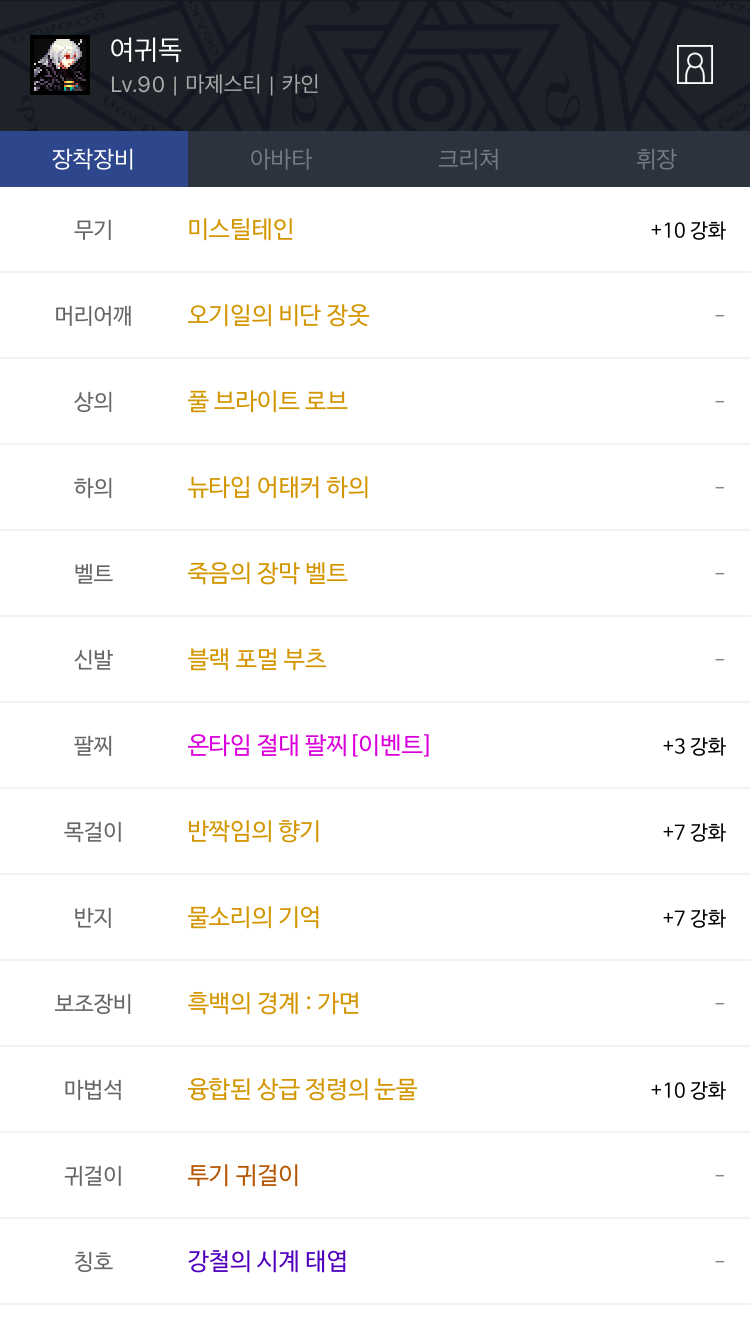This screenshot has height=1334, width=750.
Task: Open 블랙 포멀 부츠 item
Action: (x=257, y=659)
